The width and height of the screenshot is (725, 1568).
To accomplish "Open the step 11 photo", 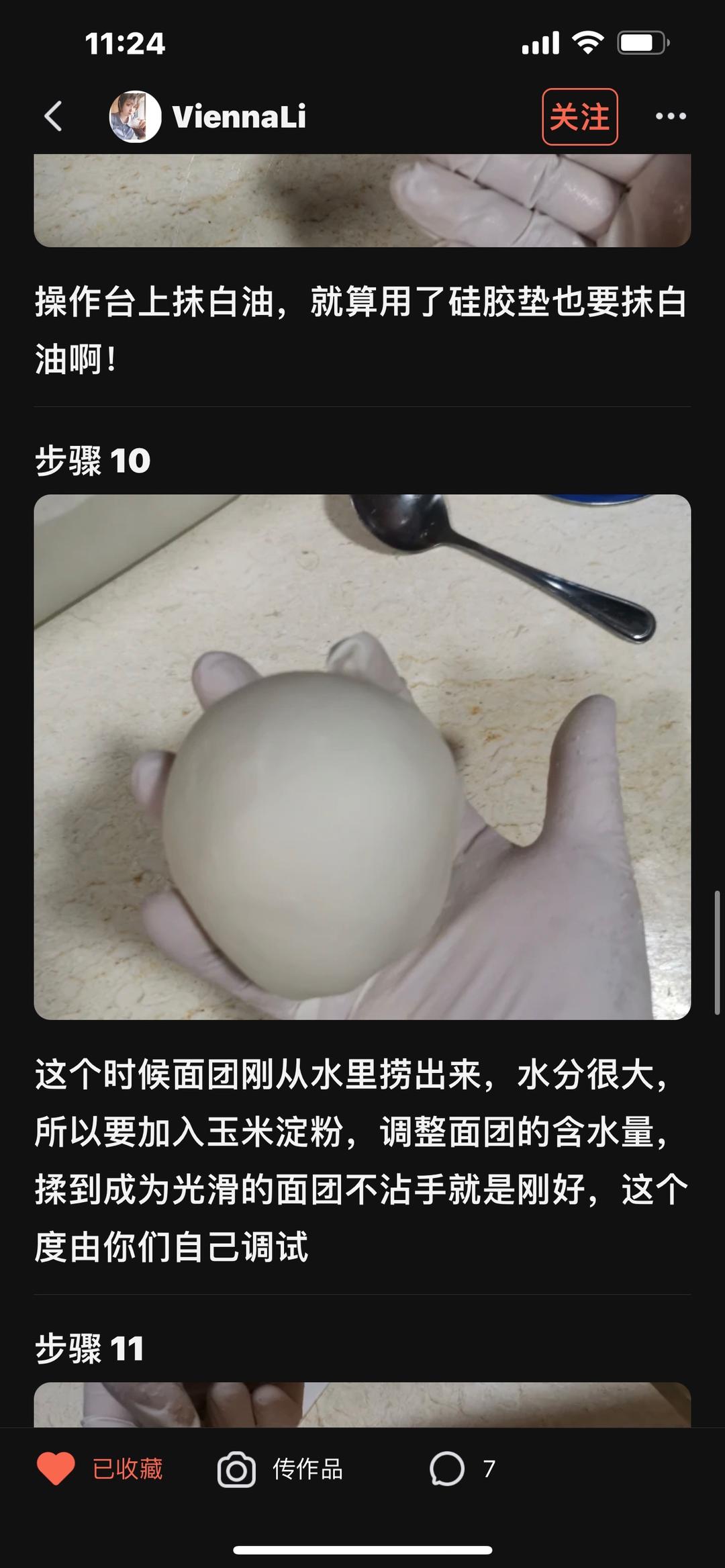I will tap(362, 1404).
